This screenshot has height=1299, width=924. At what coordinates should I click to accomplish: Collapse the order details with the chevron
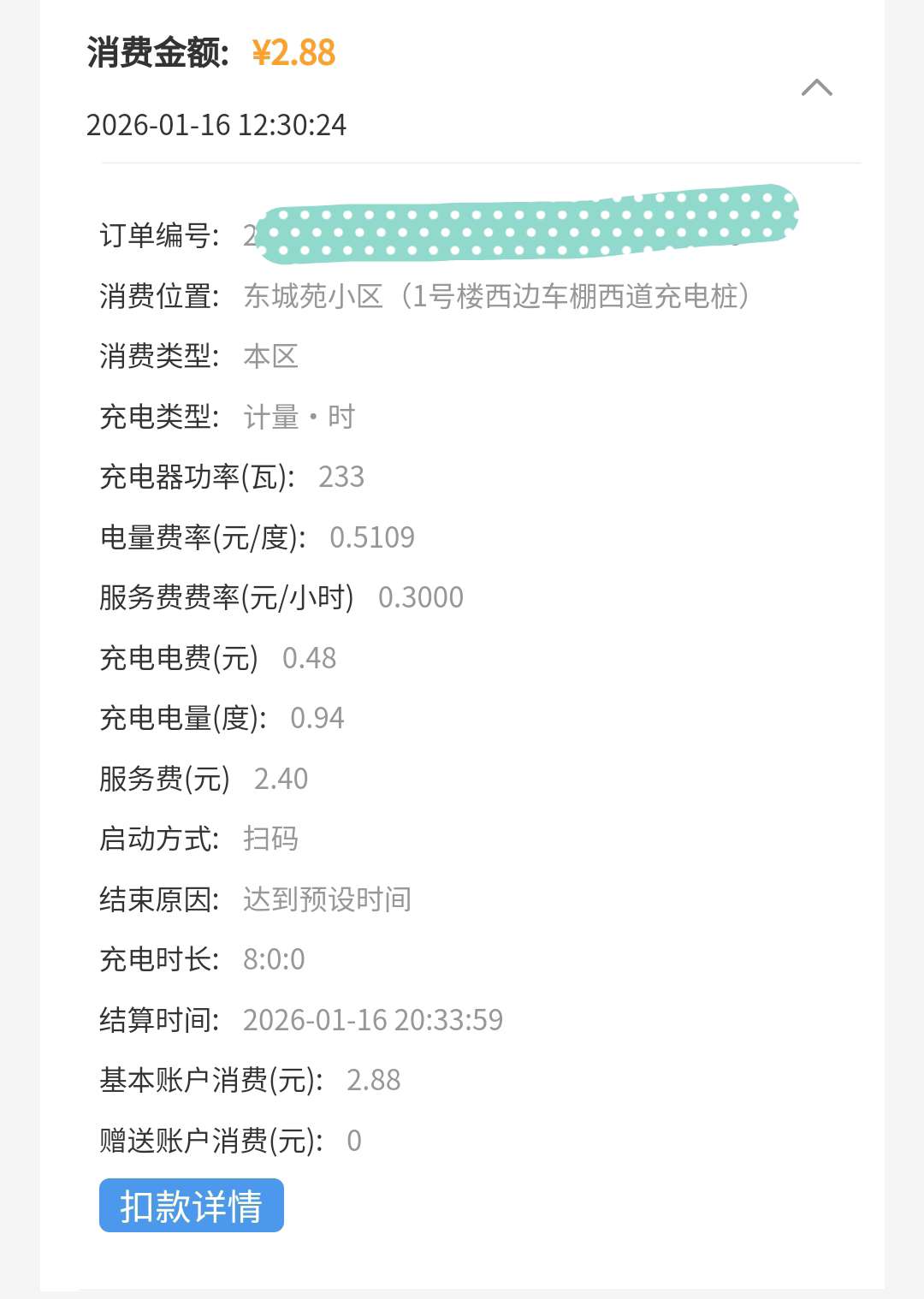pos(816,88)
